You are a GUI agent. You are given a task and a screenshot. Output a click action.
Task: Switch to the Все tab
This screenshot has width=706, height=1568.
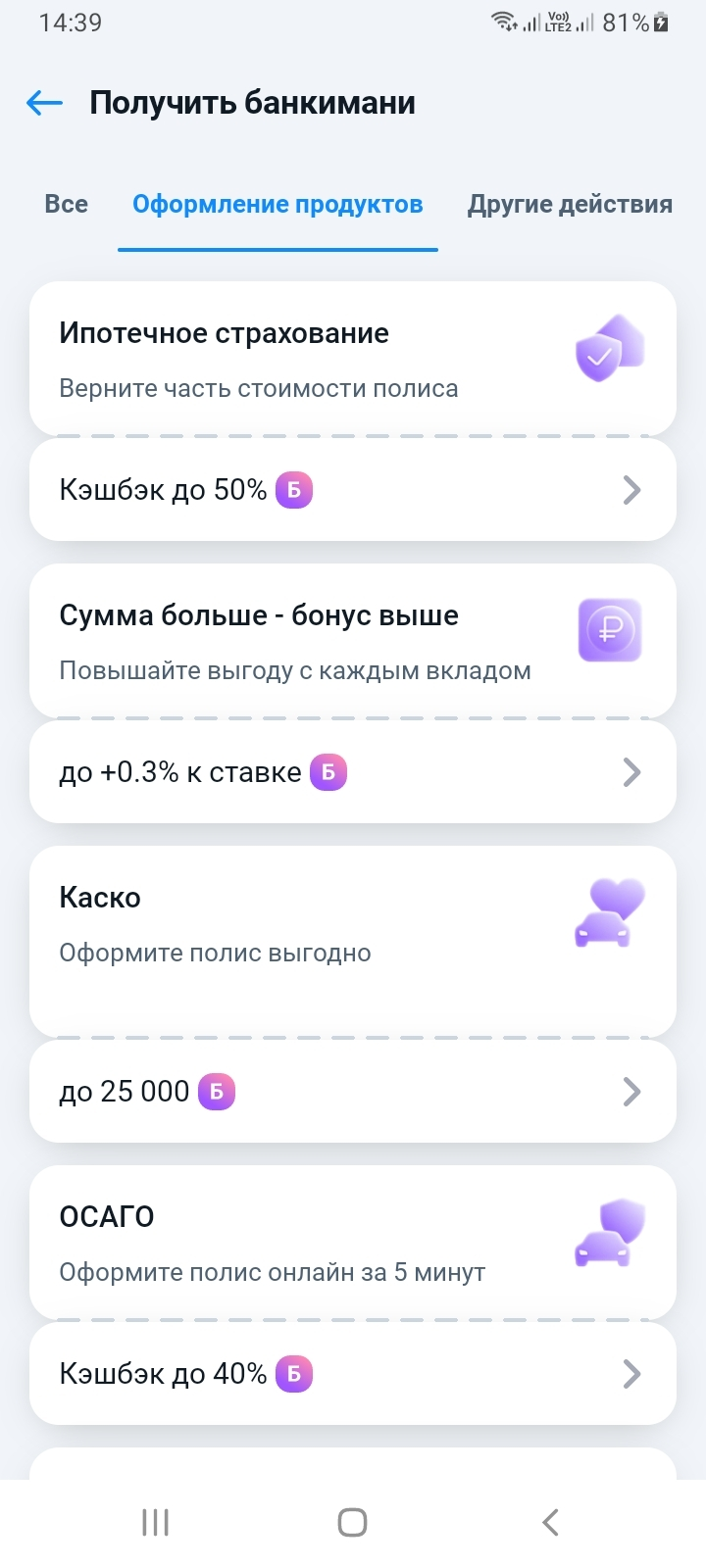coord(67,204)
